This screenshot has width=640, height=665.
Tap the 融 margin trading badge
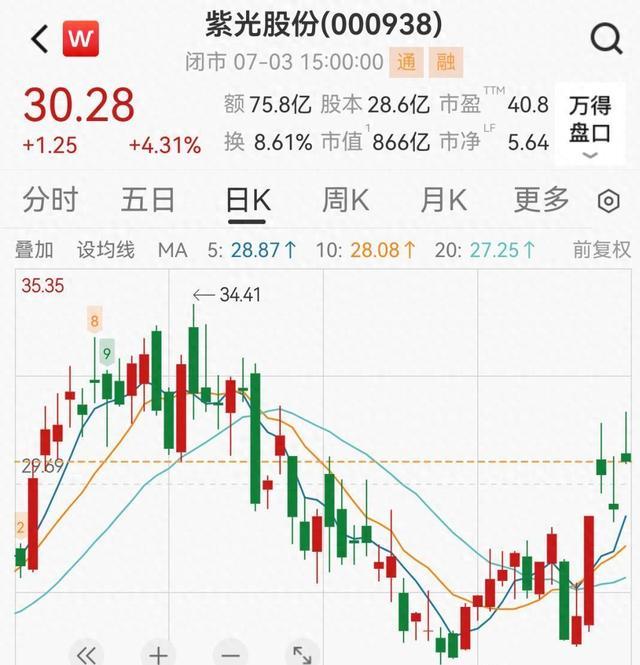click(446, 62)
